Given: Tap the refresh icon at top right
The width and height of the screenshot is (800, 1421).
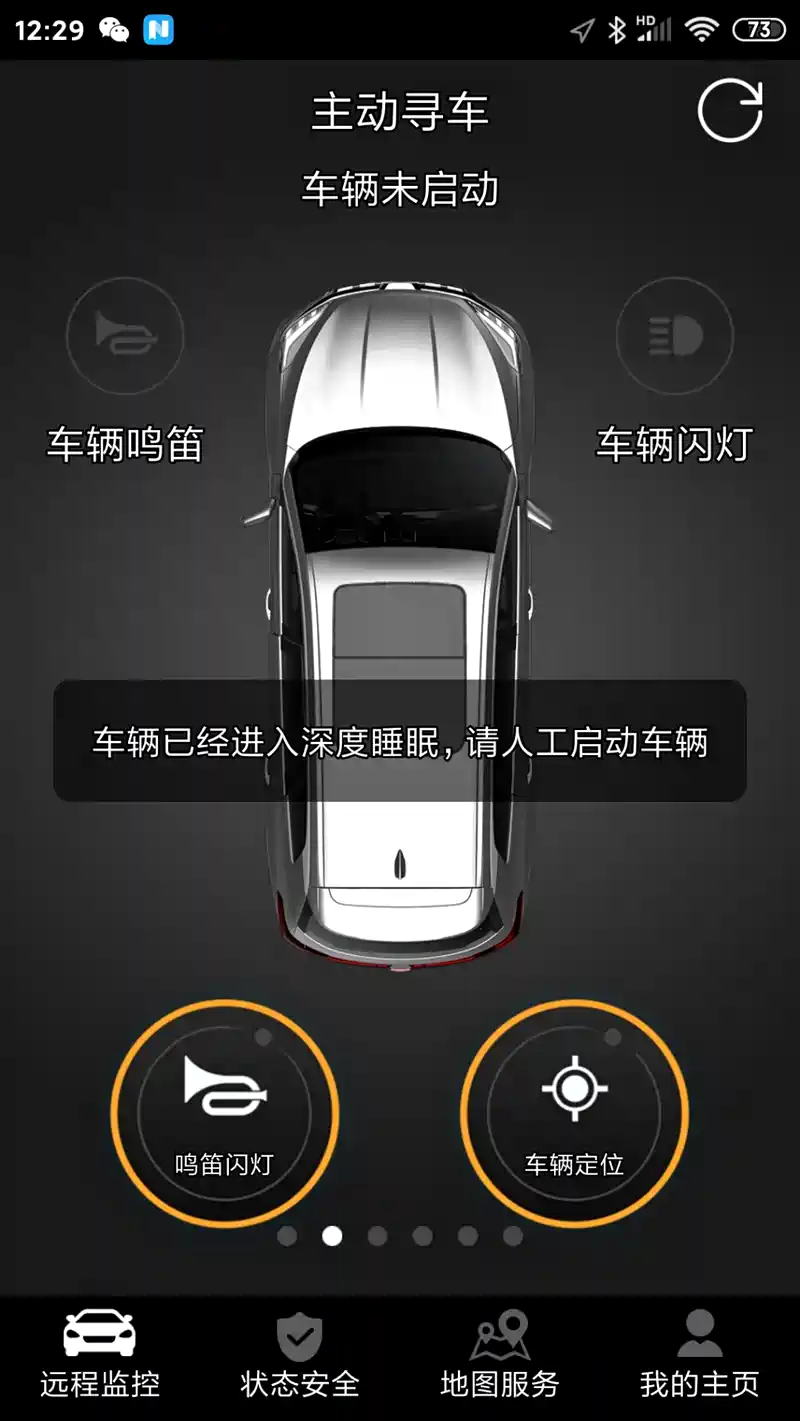Looking at the screenshot, I should (730, 110).
